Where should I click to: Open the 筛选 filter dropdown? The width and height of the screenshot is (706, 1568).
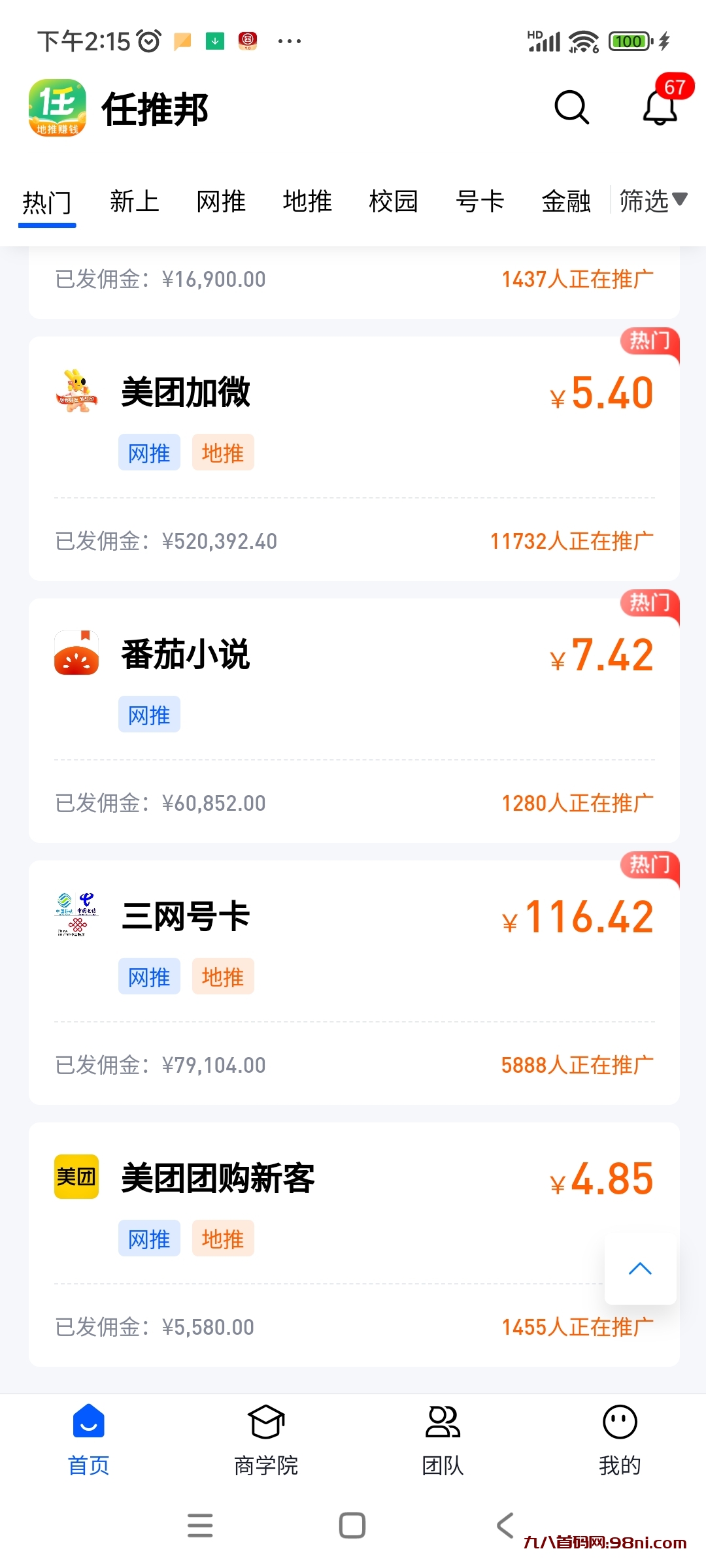pos(650,202)
